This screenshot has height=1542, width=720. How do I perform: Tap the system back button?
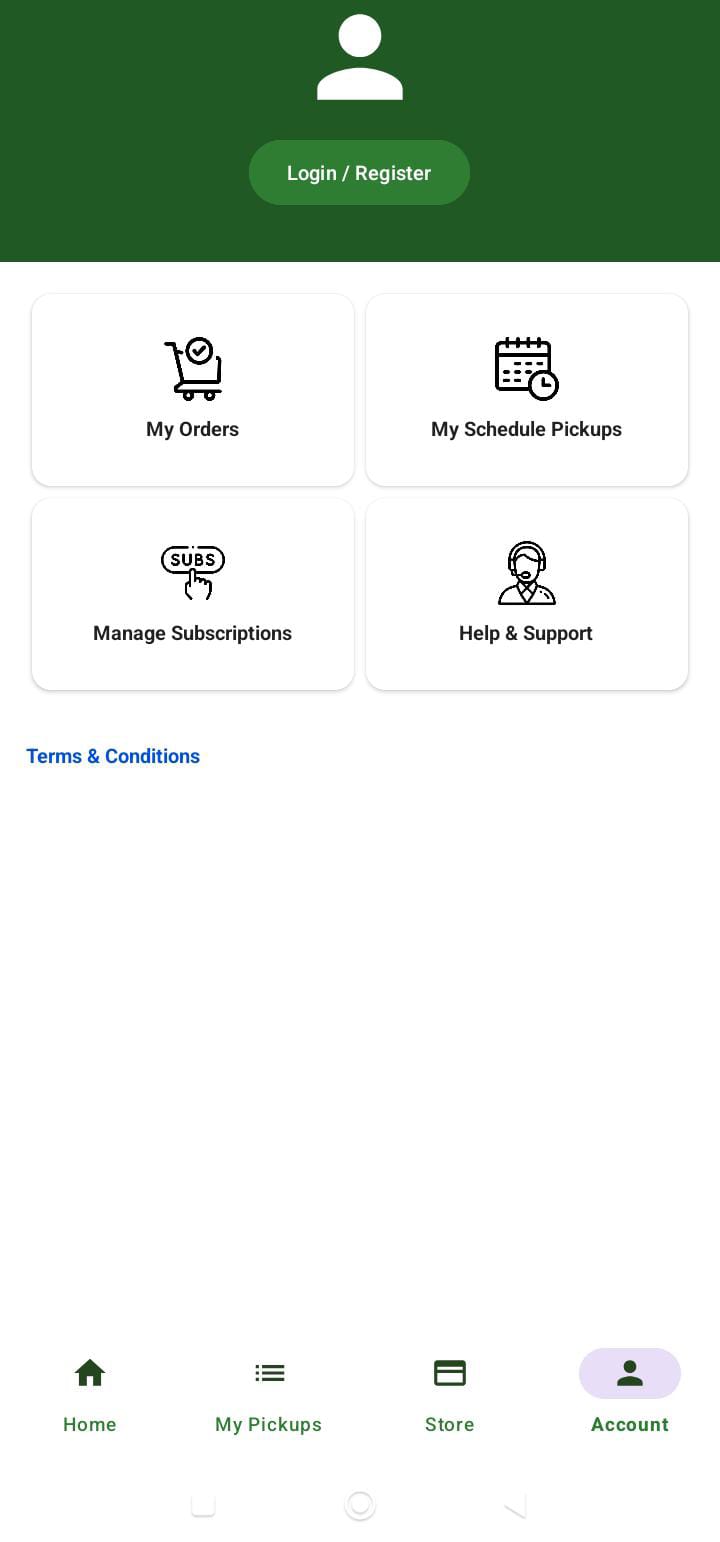[x=515, y=1504]
